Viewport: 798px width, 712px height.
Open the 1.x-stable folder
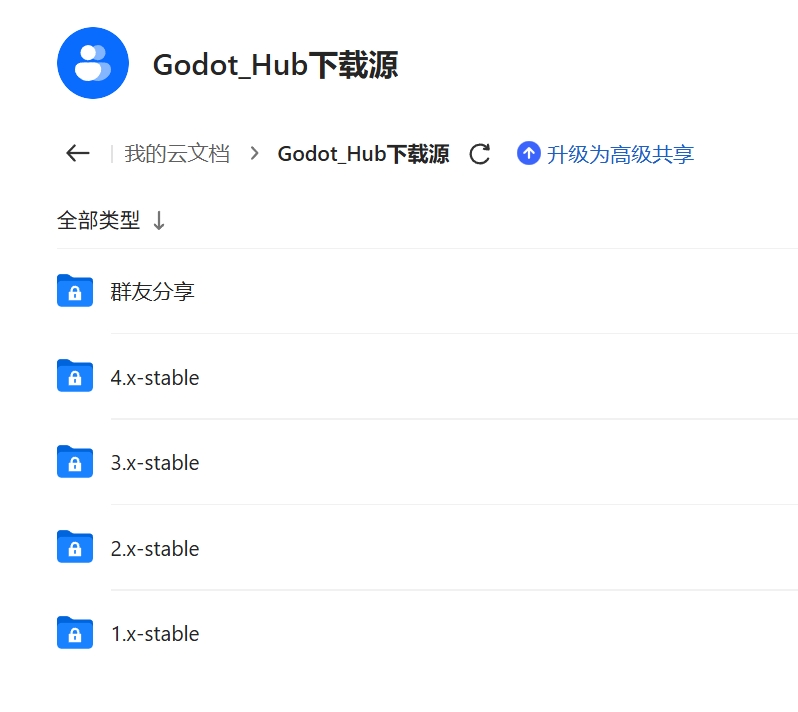pyautogui.click(x=155, y=634)
